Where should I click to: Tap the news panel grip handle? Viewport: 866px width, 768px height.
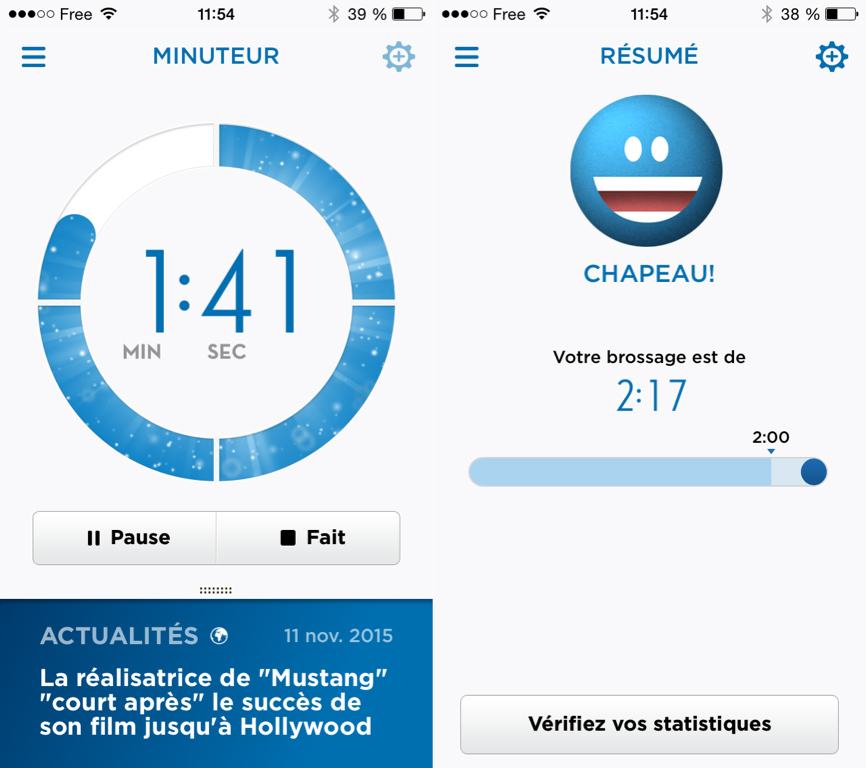point(216,590)
